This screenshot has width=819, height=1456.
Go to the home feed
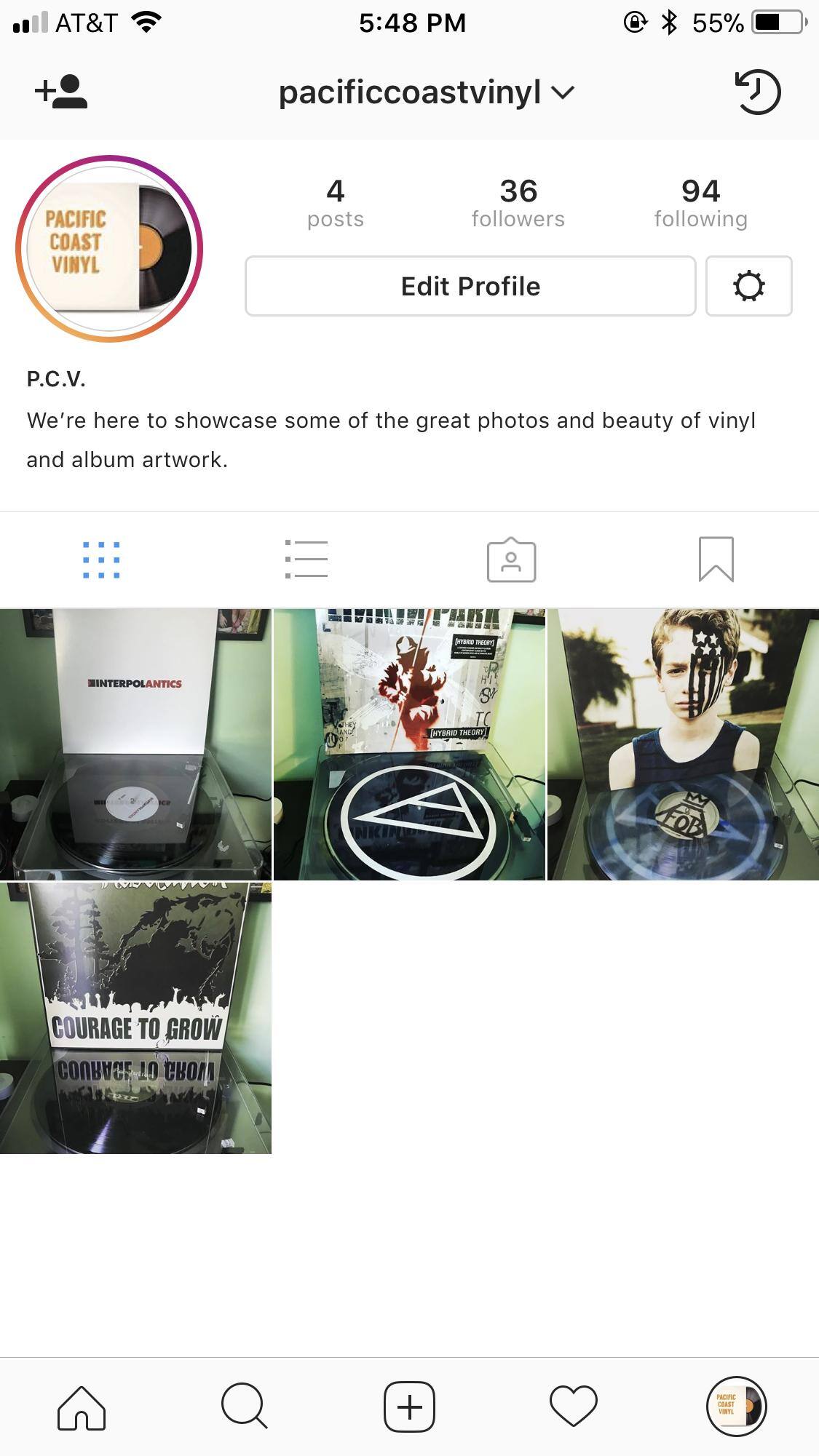click(82, 1407)
